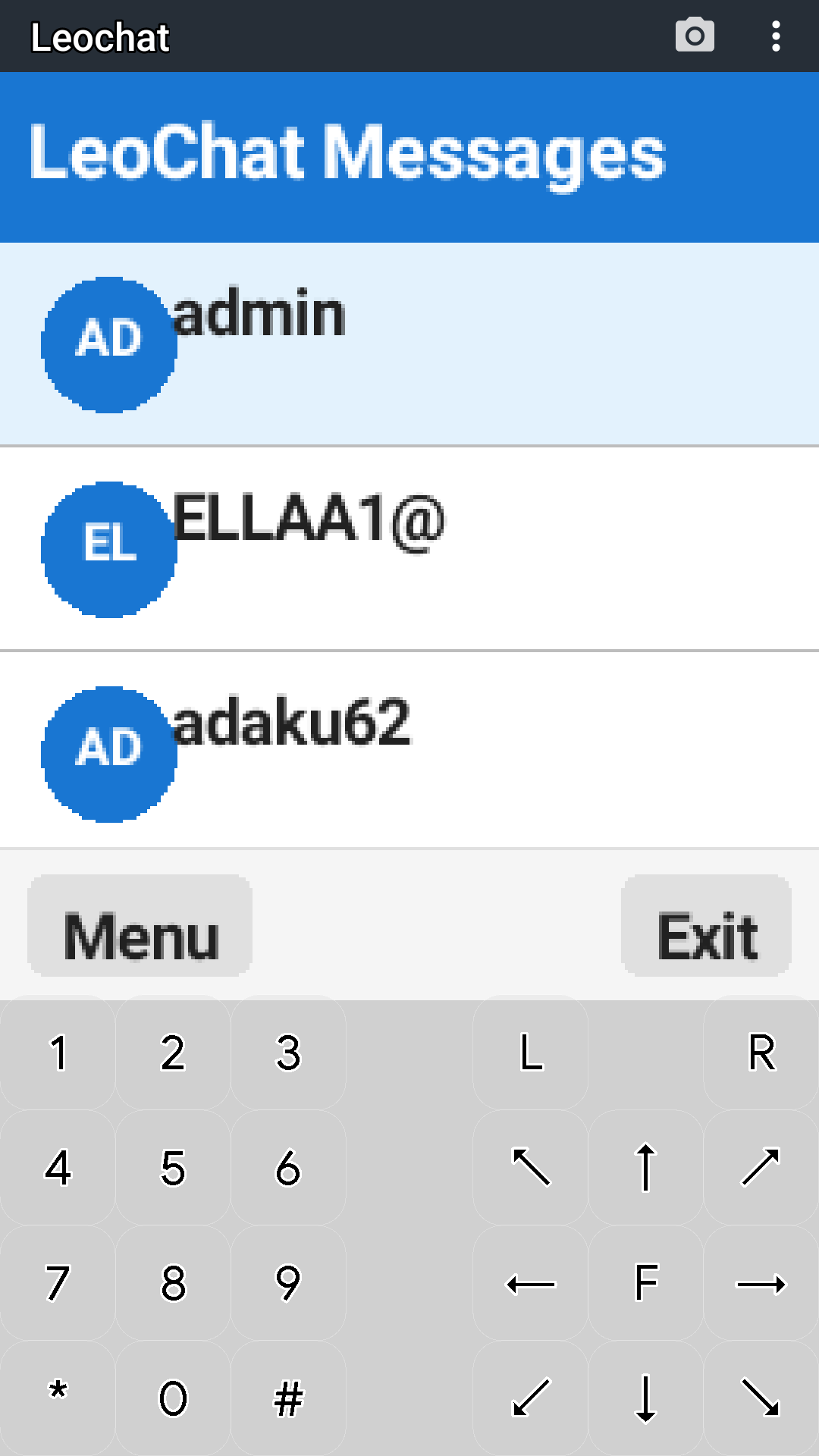Take a screenshot with the camera icon

click(695, 36)
